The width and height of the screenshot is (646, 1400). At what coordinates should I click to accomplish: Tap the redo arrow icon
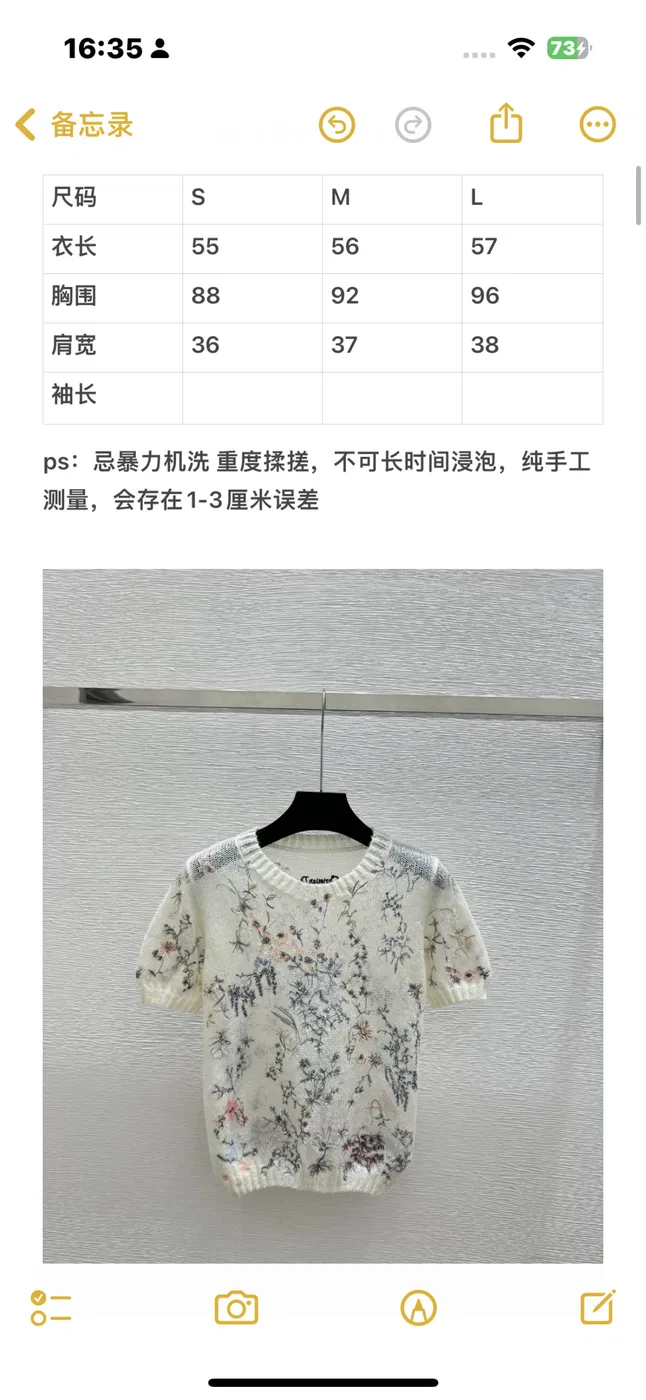pos(413,125)
